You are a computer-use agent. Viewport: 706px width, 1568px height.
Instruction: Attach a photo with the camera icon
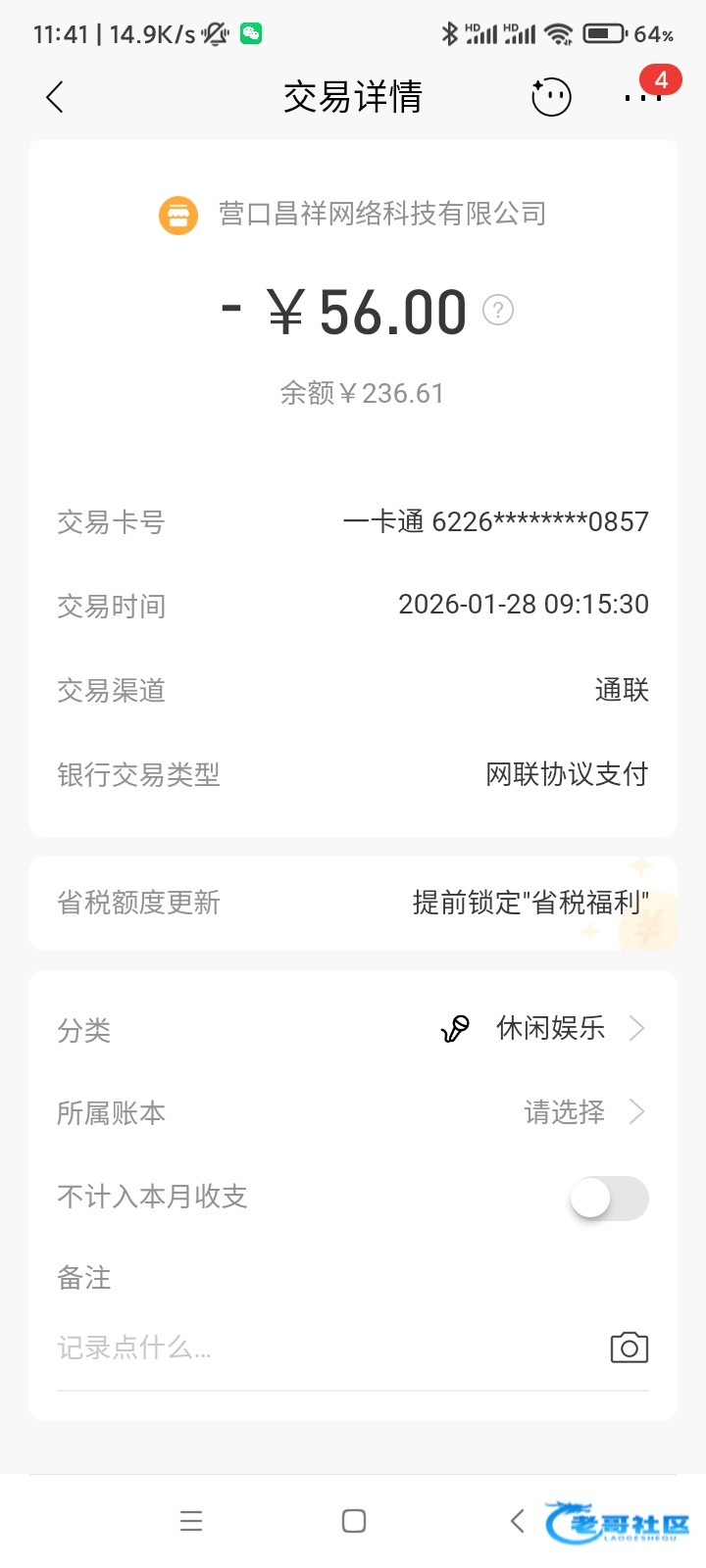(x=629, y=1348)
